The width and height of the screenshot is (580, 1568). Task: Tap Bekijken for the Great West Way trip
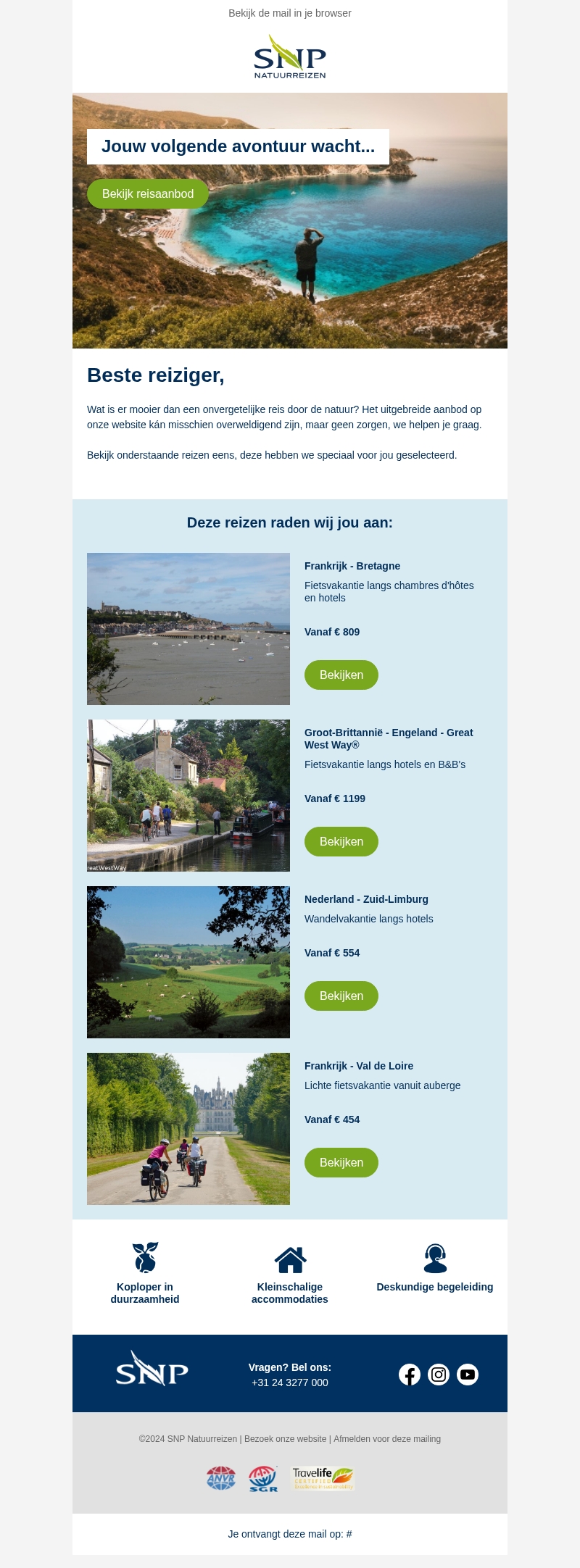tap(341, 841)
